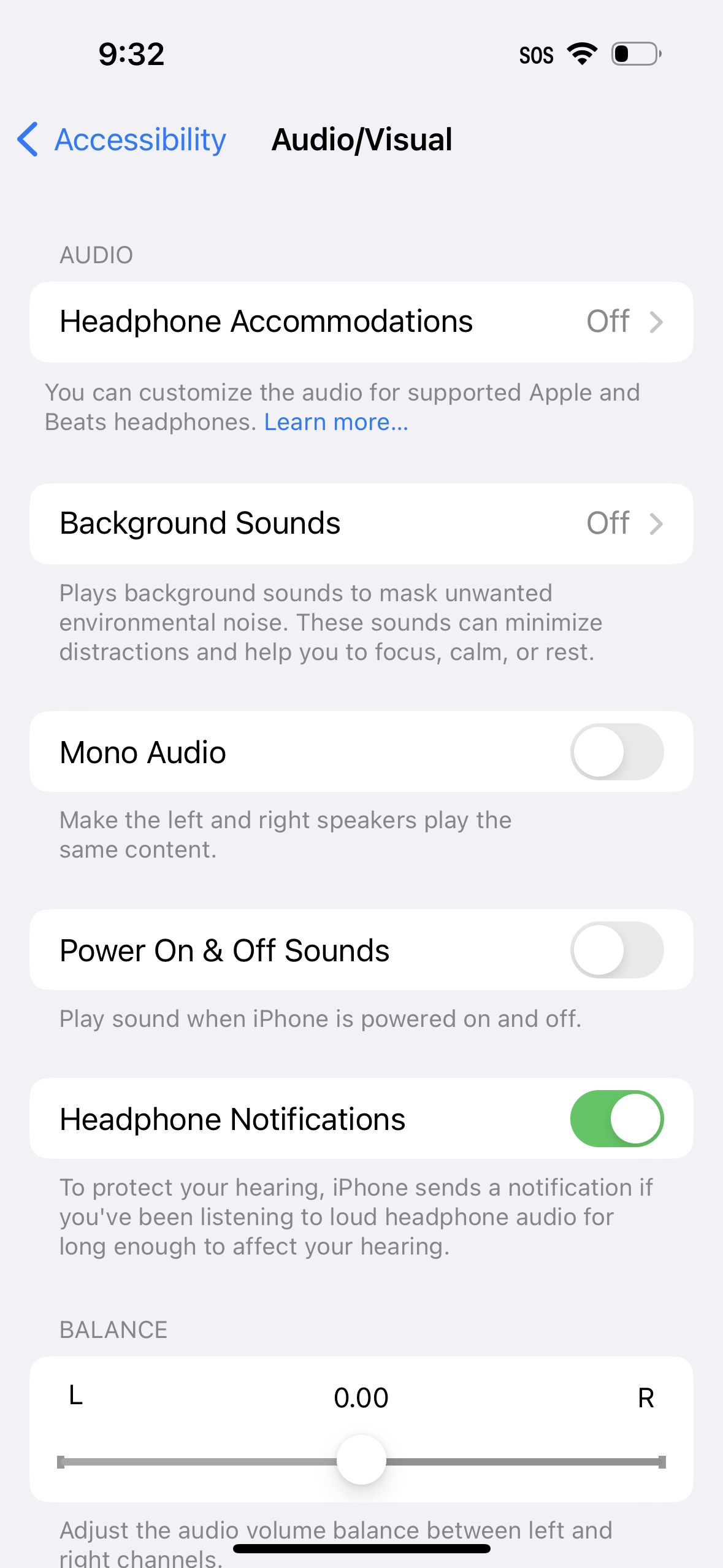Open Headphone Accommodations settings
This screenshot has width=723, height=1568.
pyautogui.click(x=361, y=322)
